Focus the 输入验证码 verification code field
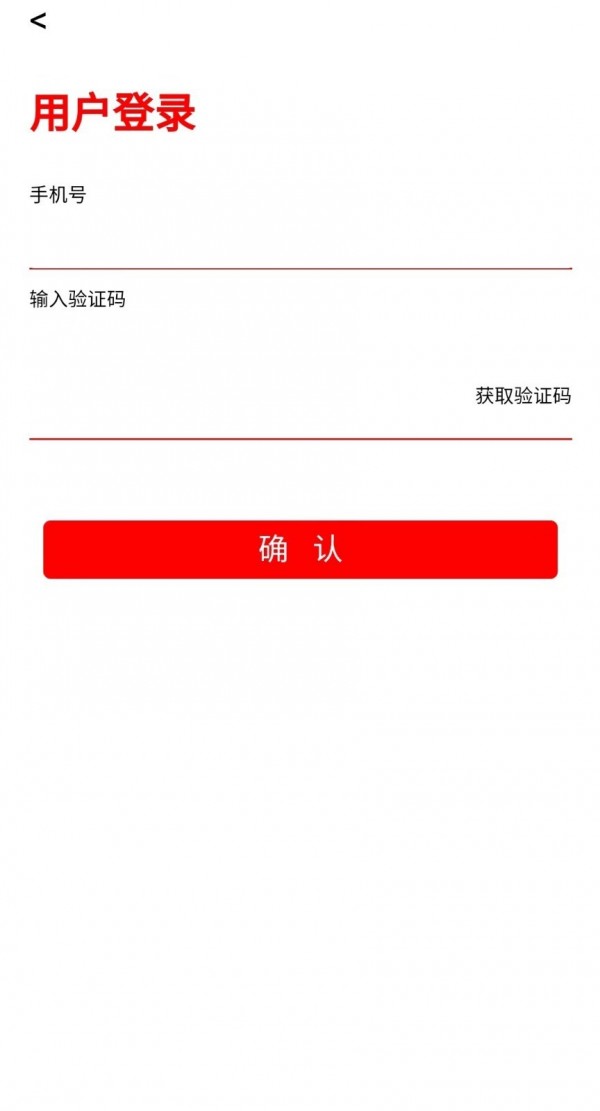 [x=240, y=397]
